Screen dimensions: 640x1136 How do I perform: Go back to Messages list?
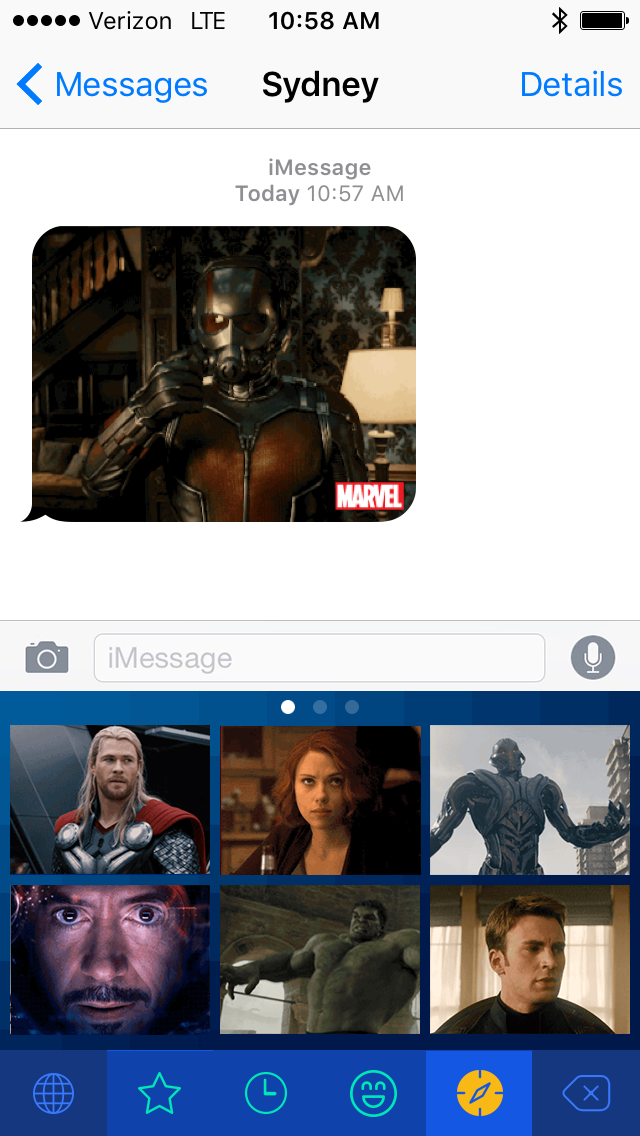tap(112, 85)
